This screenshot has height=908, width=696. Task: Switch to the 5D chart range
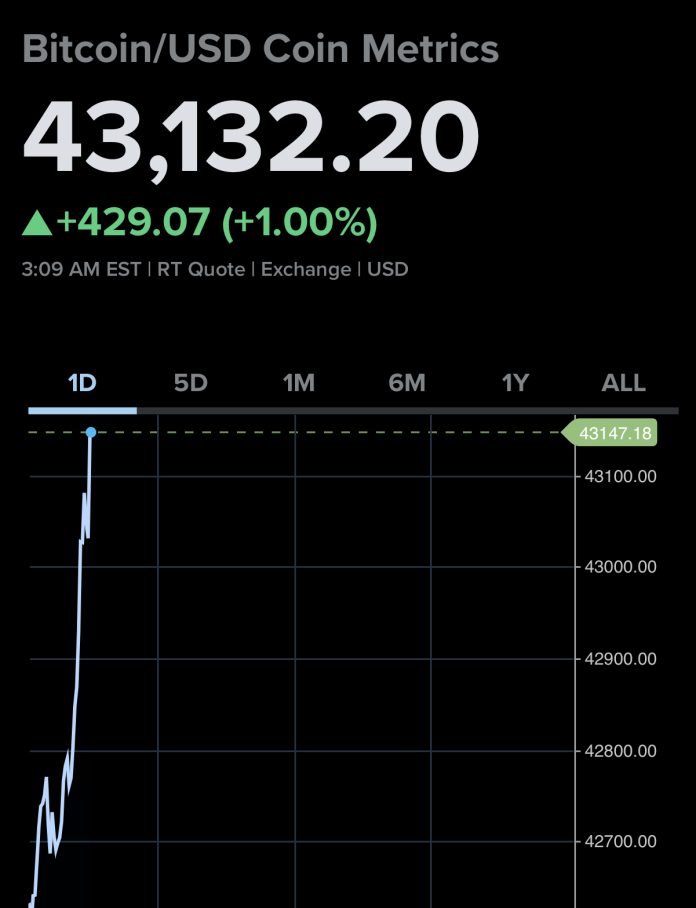click(x=190, y=383)
